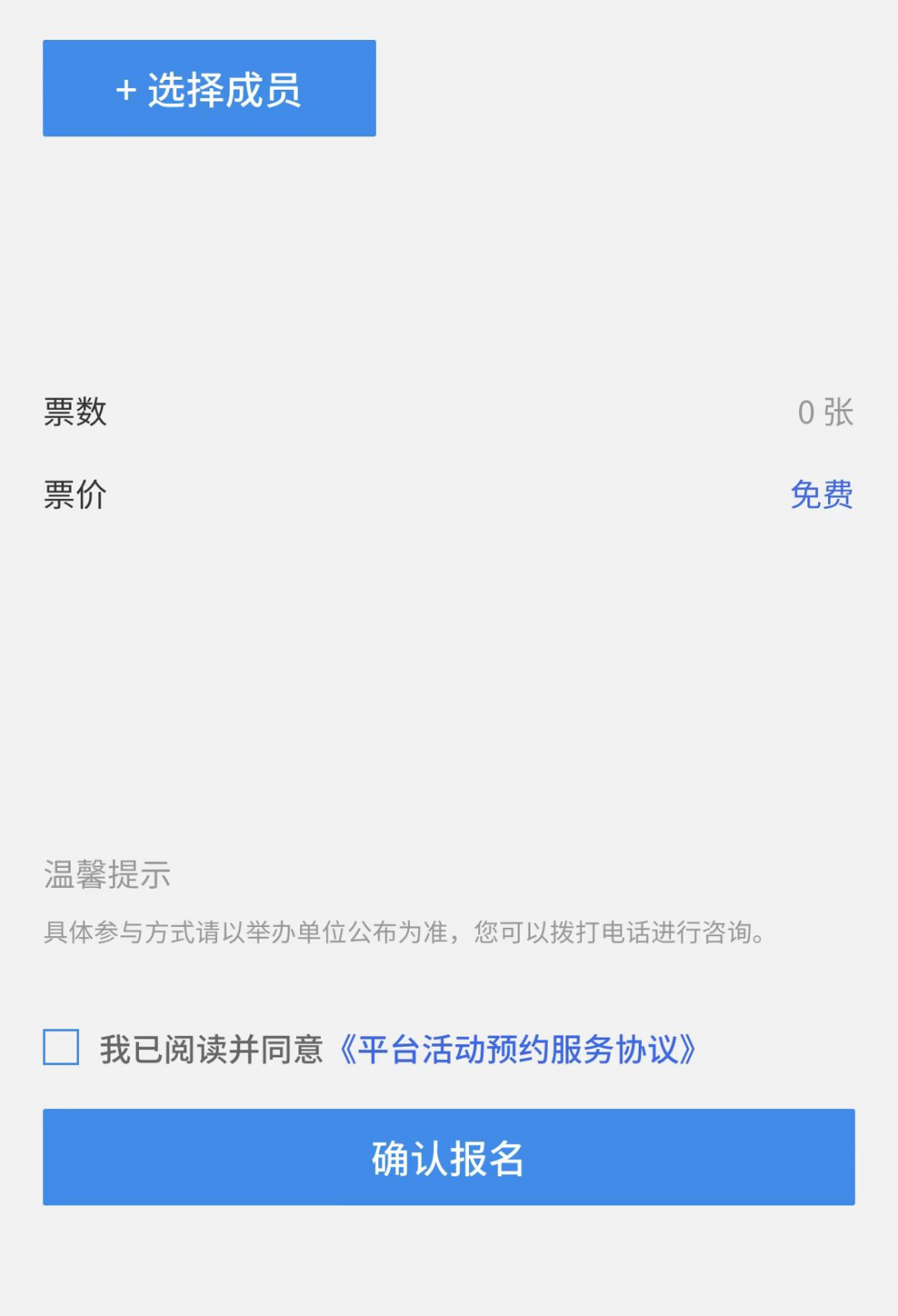
Task: Open the member selection via + 选择成员
Action: coord(209,88)
